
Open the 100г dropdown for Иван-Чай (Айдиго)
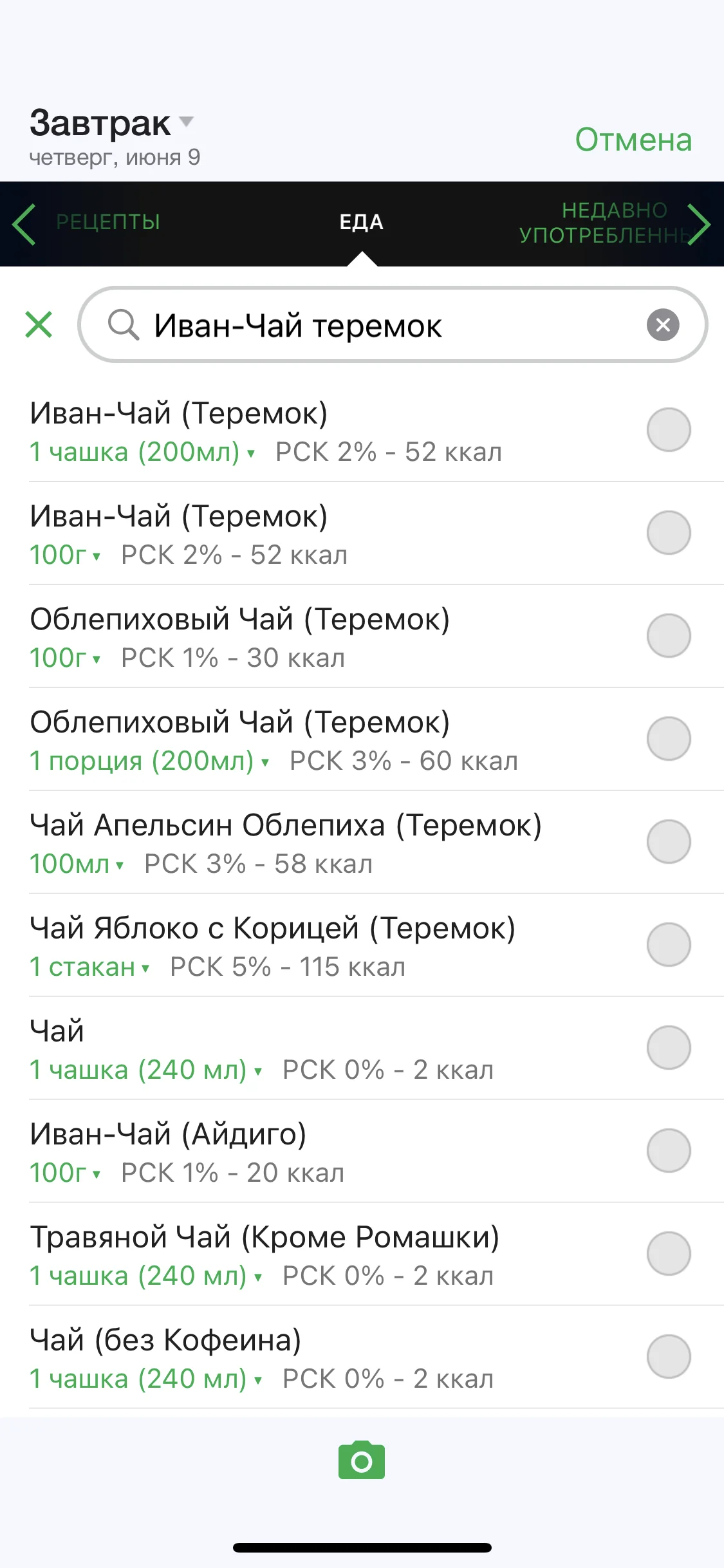[95, 1173]
